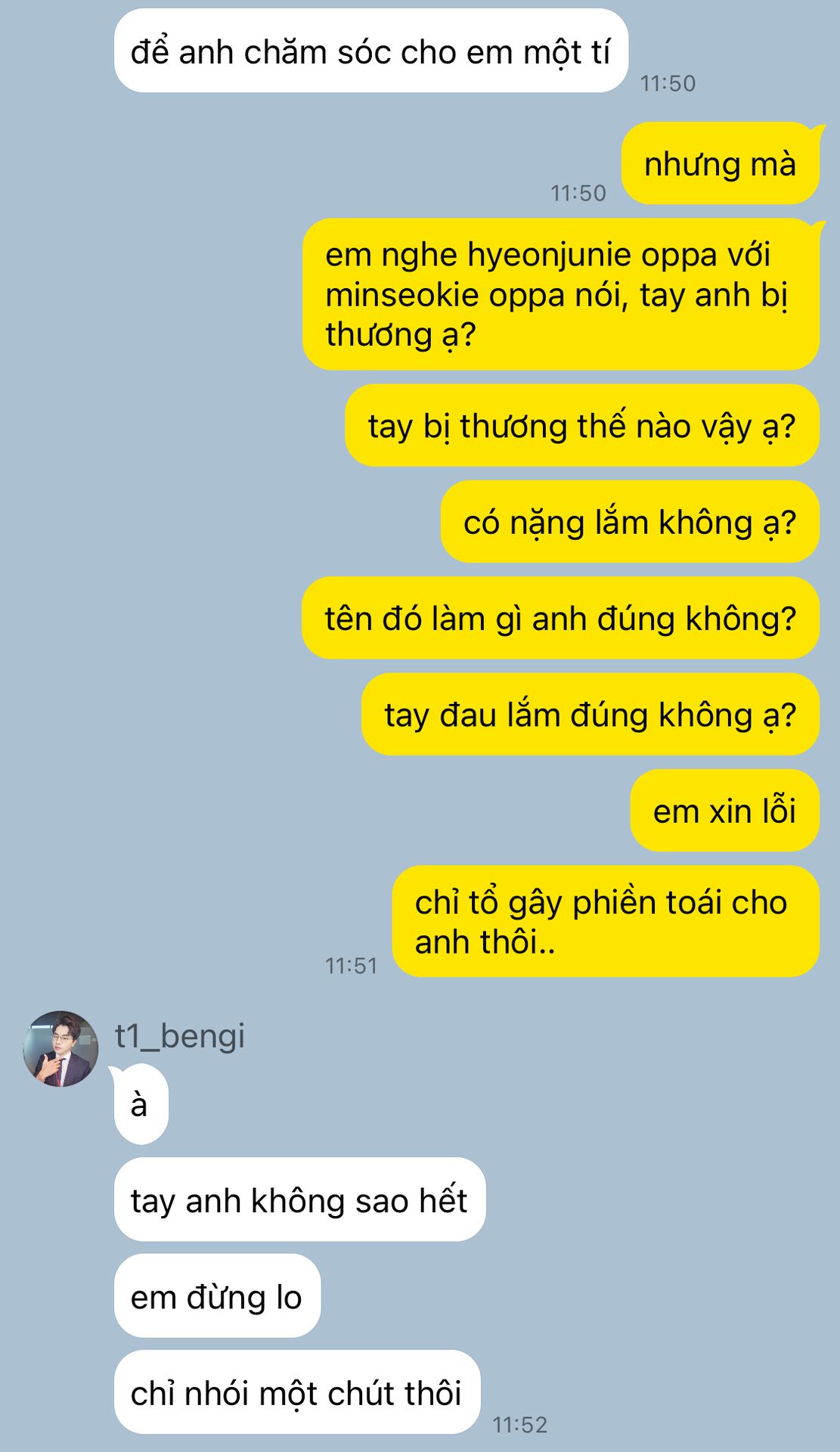Open t1_bengi's profile picture
840x1452 pixels.
pyautogui.click(x=60, y=1049)
